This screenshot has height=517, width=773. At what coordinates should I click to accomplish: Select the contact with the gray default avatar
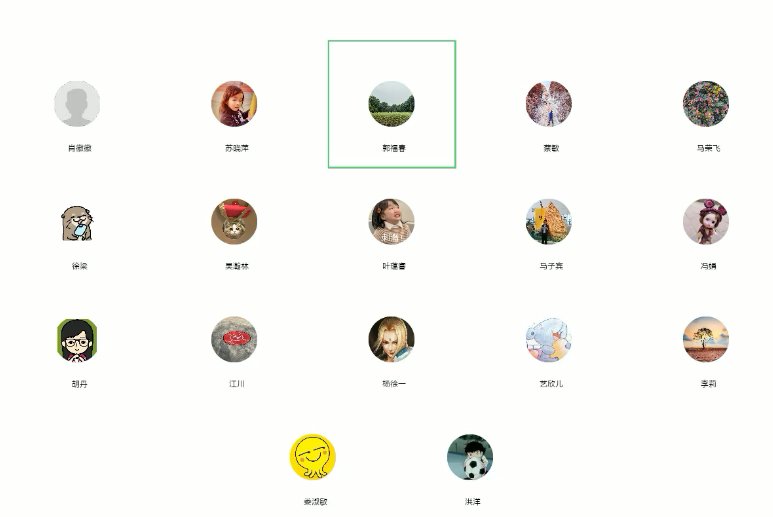click(77, 104)
